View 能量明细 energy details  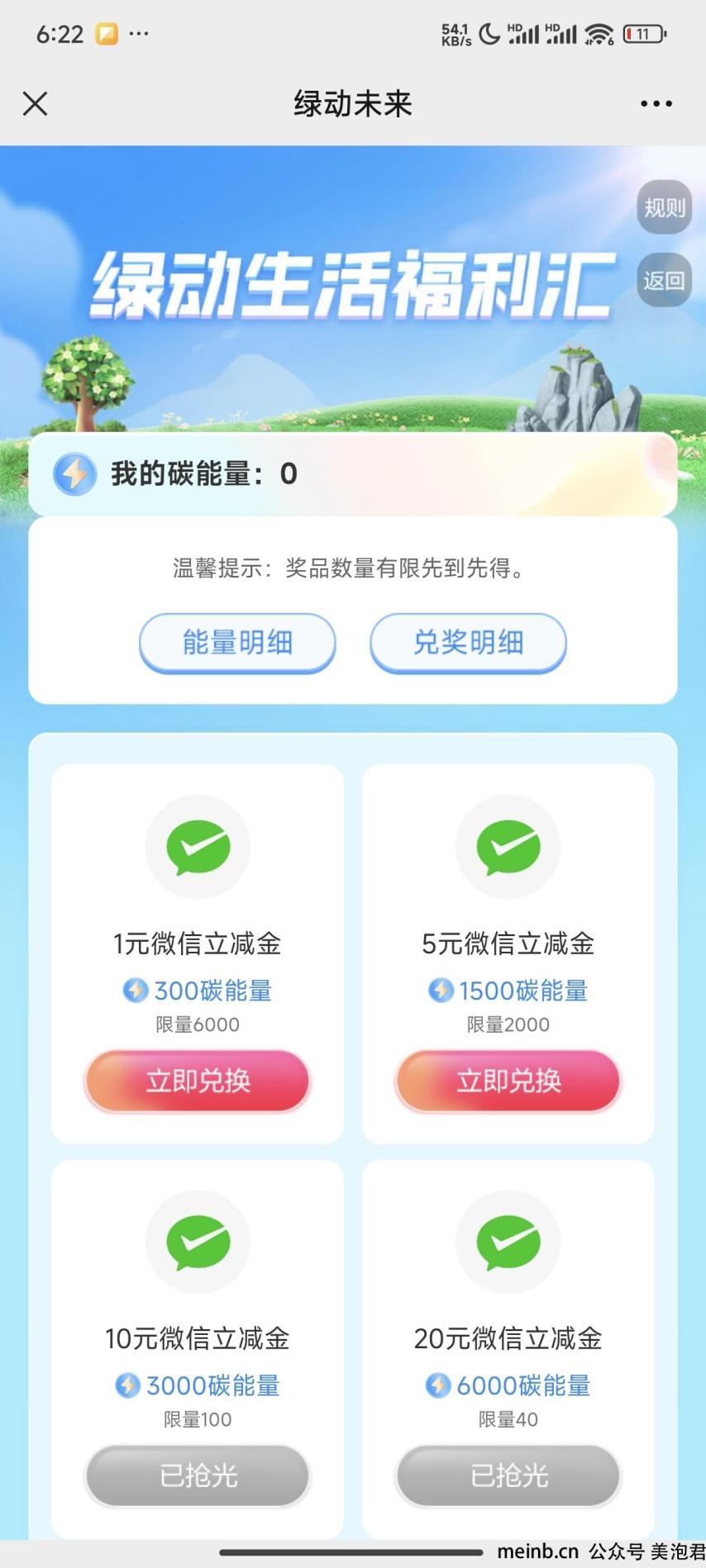pyautogui.click(x=237, y=642)
